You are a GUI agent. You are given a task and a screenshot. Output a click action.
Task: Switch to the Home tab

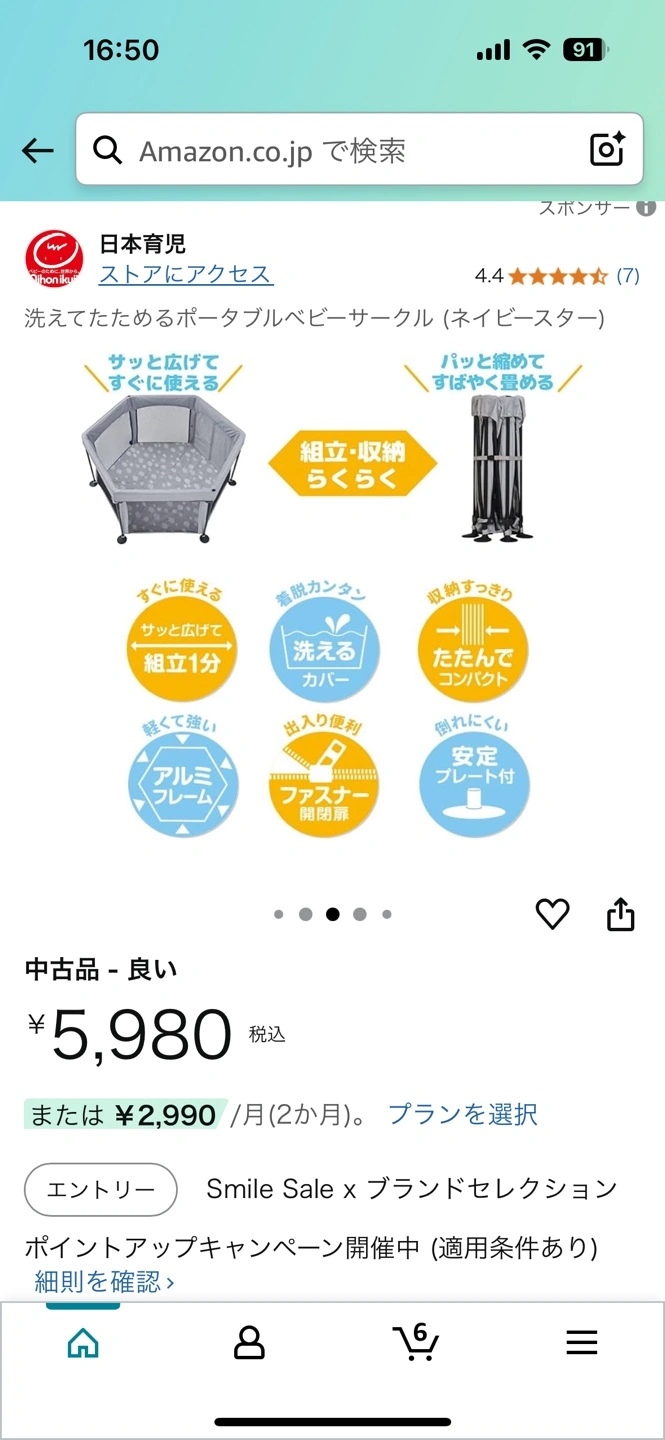(83, 1342)
